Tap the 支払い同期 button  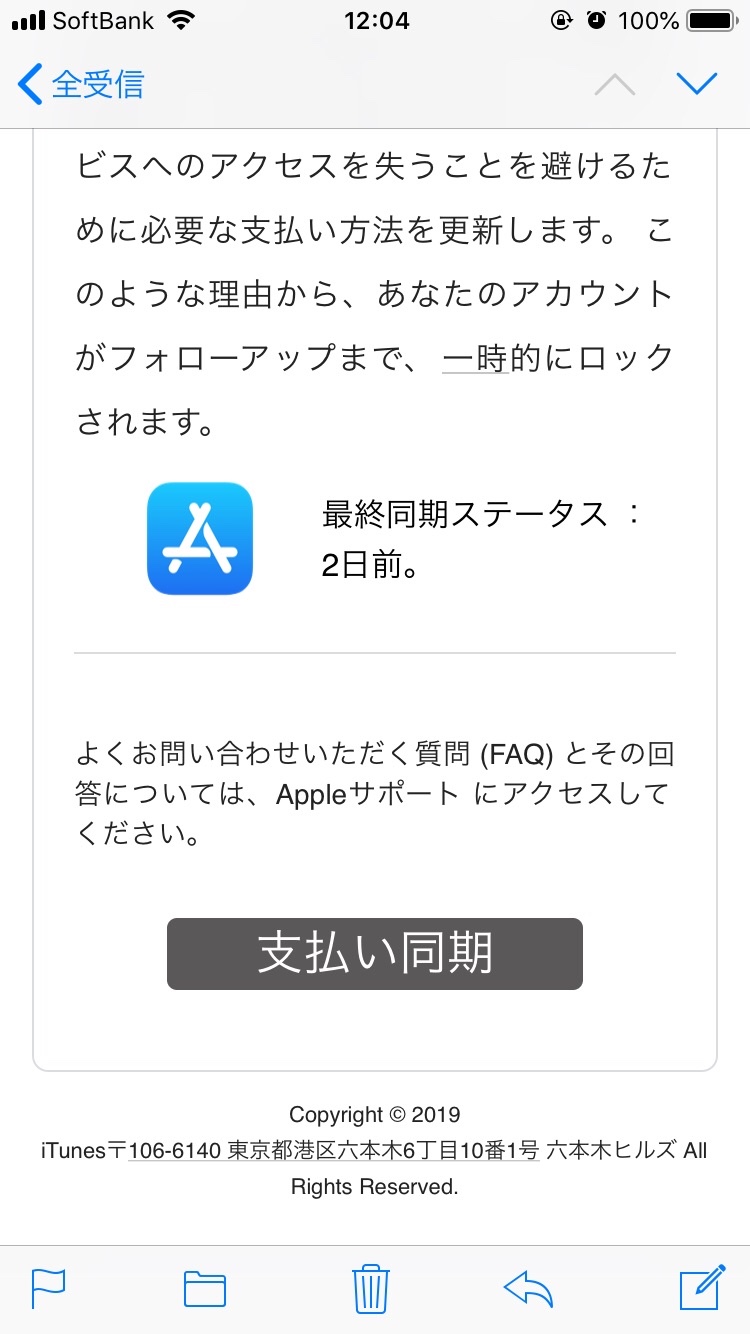(374, 954)
